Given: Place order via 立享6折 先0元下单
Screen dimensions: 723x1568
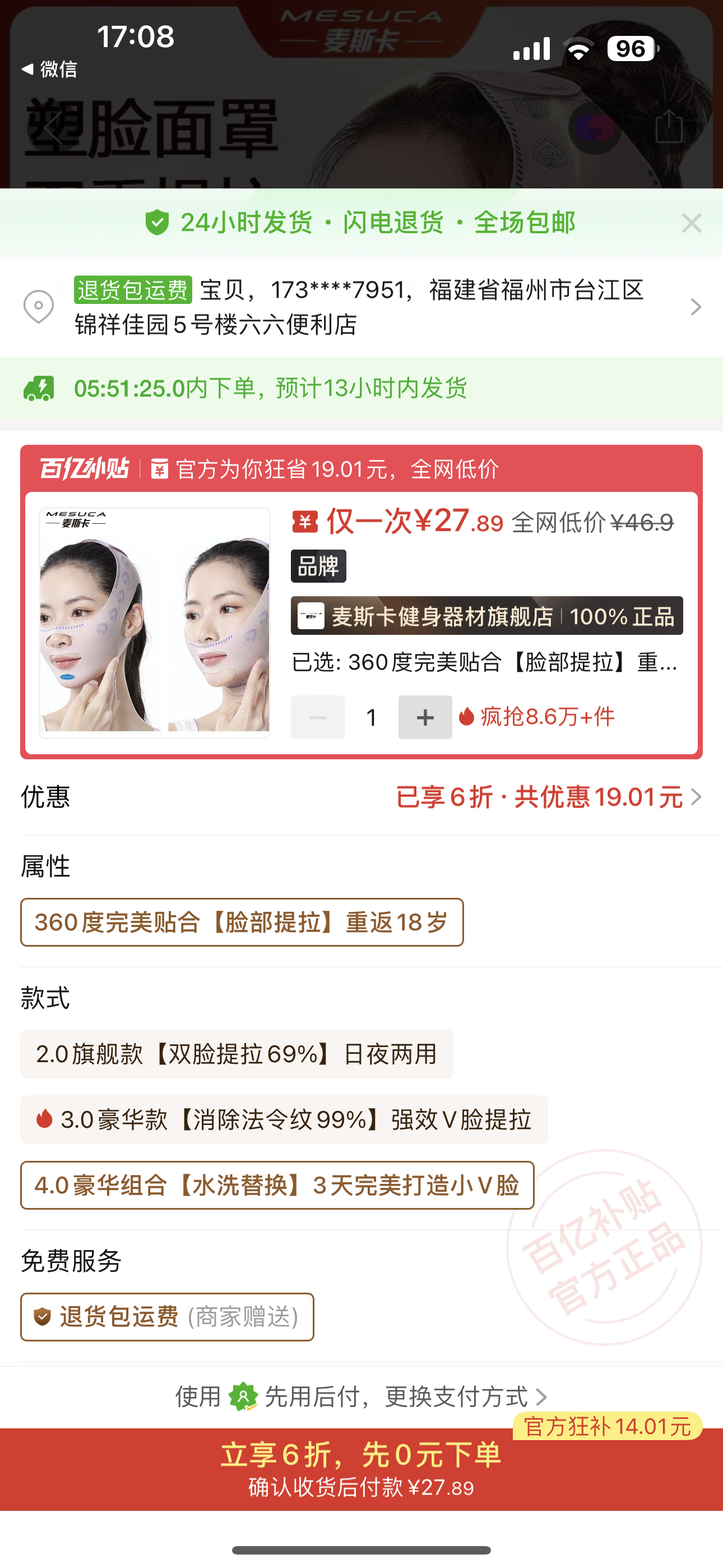Looking at the screenshot, I should point(361,1468).
